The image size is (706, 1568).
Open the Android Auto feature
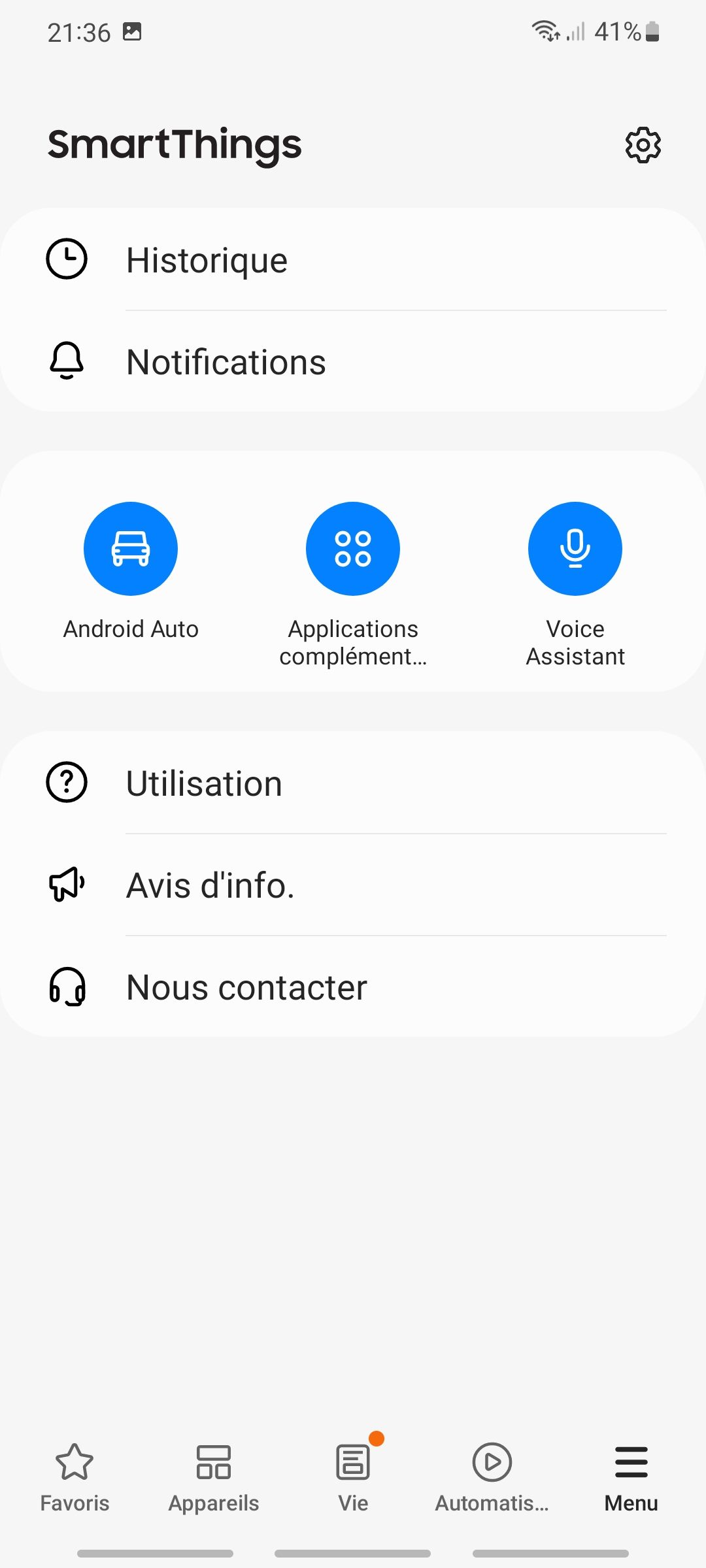pos(130,549)
